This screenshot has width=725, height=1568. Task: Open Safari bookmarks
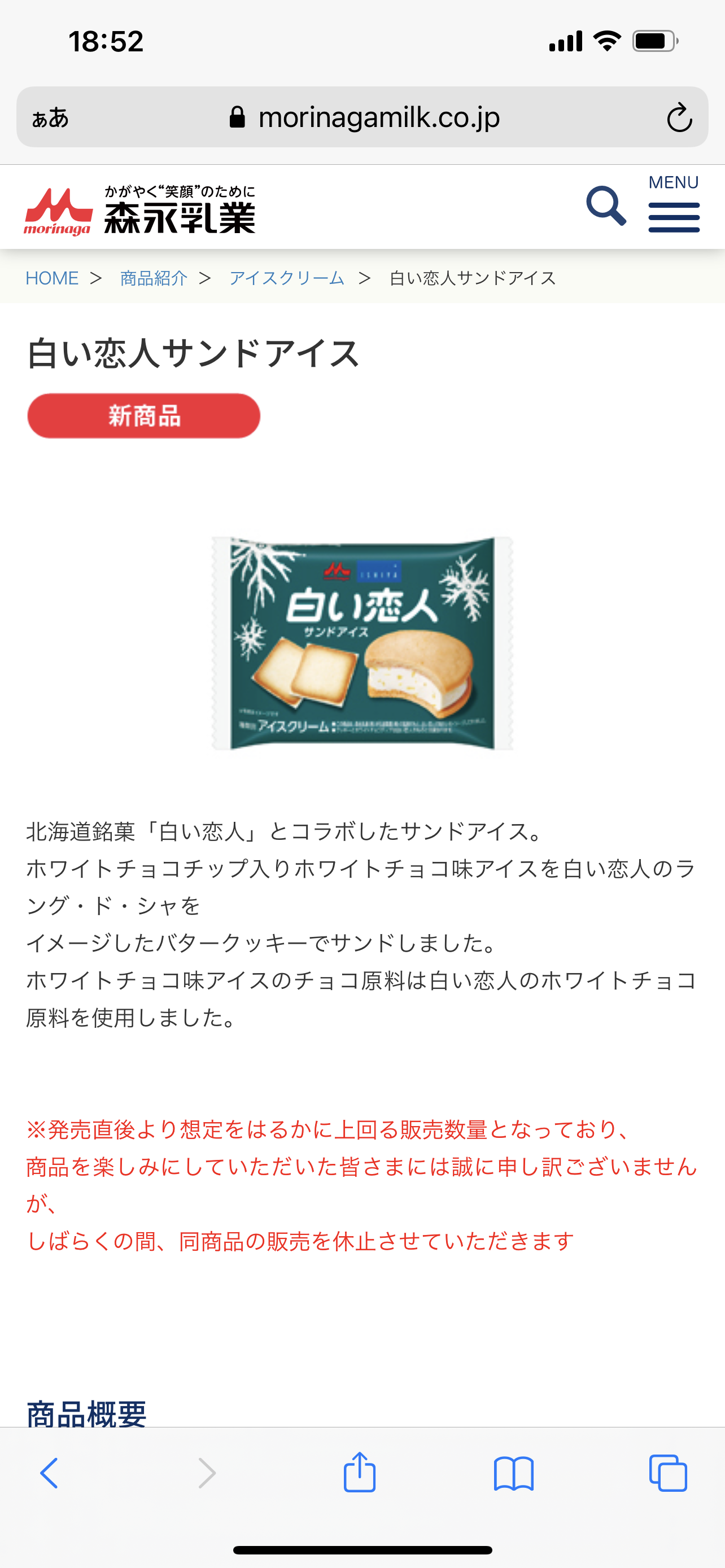pyautogui.click(x=514, y=1474)
